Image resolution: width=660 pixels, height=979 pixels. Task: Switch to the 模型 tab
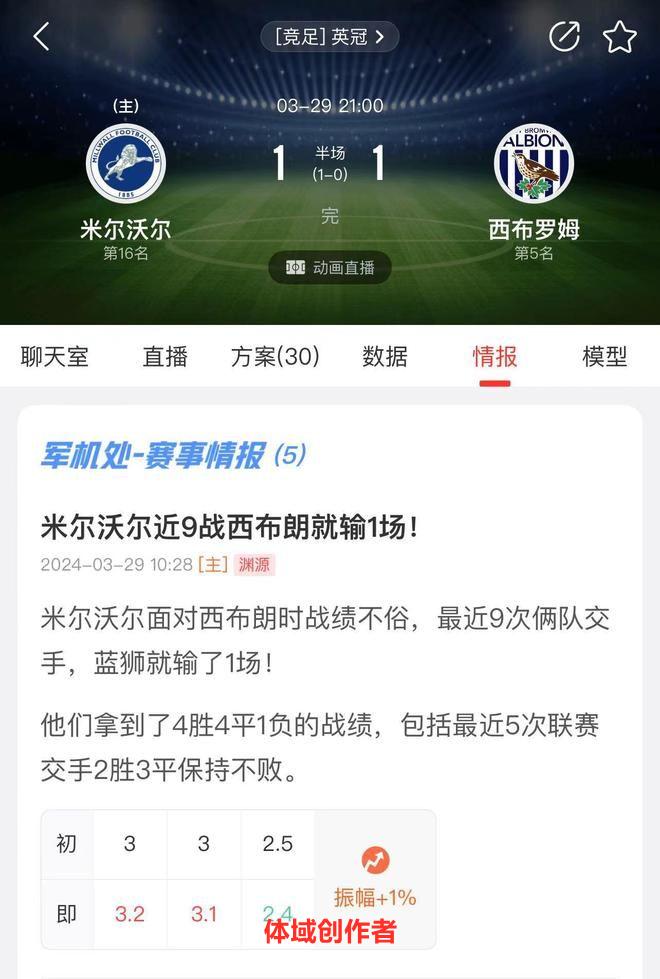605,356
